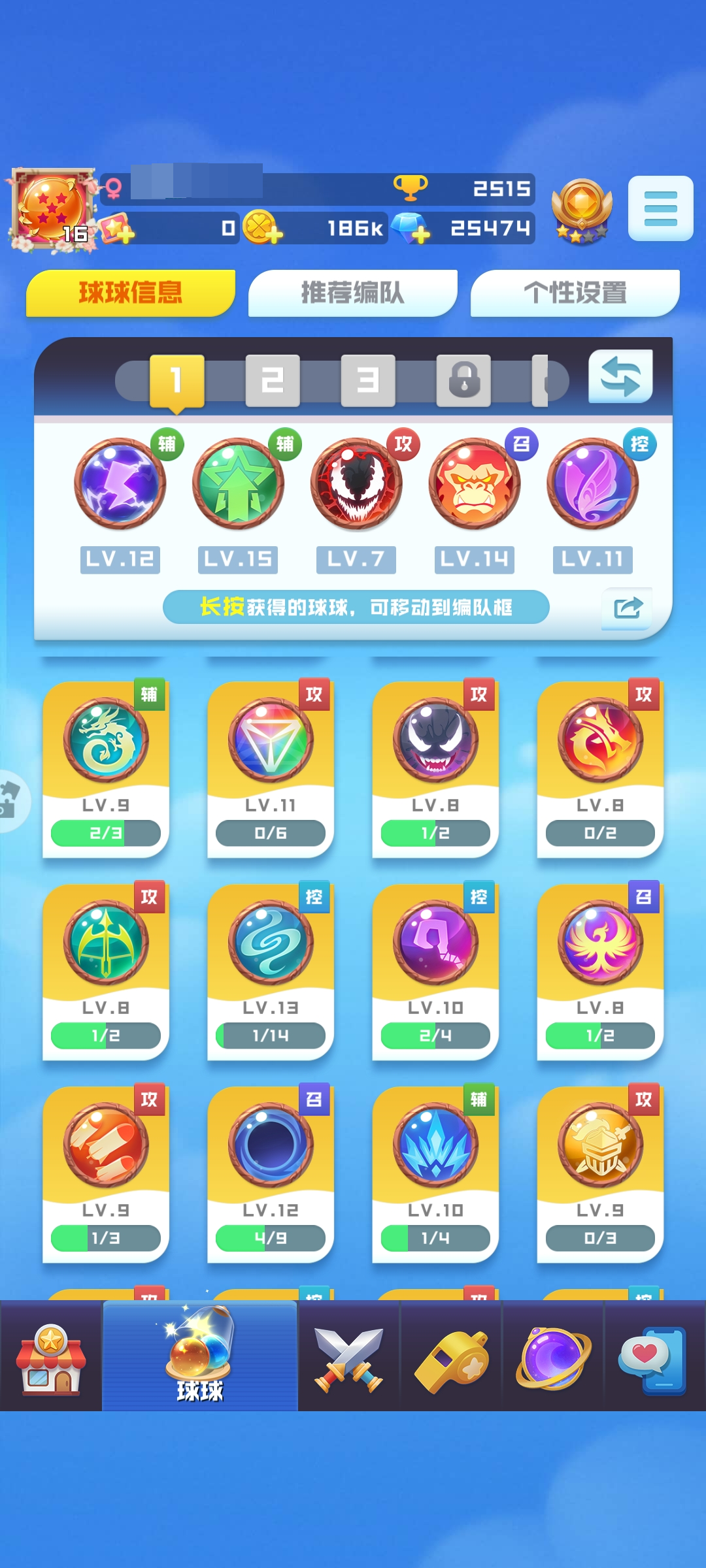Select team slot 3

click(368, 380)
